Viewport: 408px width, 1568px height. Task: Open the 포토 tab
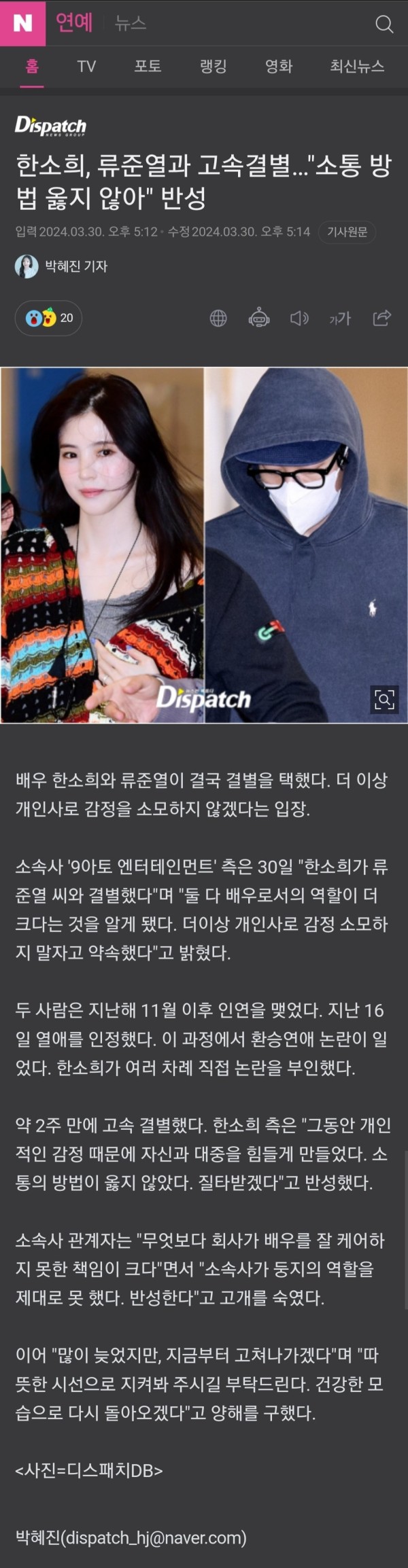pyautogui.click(x=148, y=66)
